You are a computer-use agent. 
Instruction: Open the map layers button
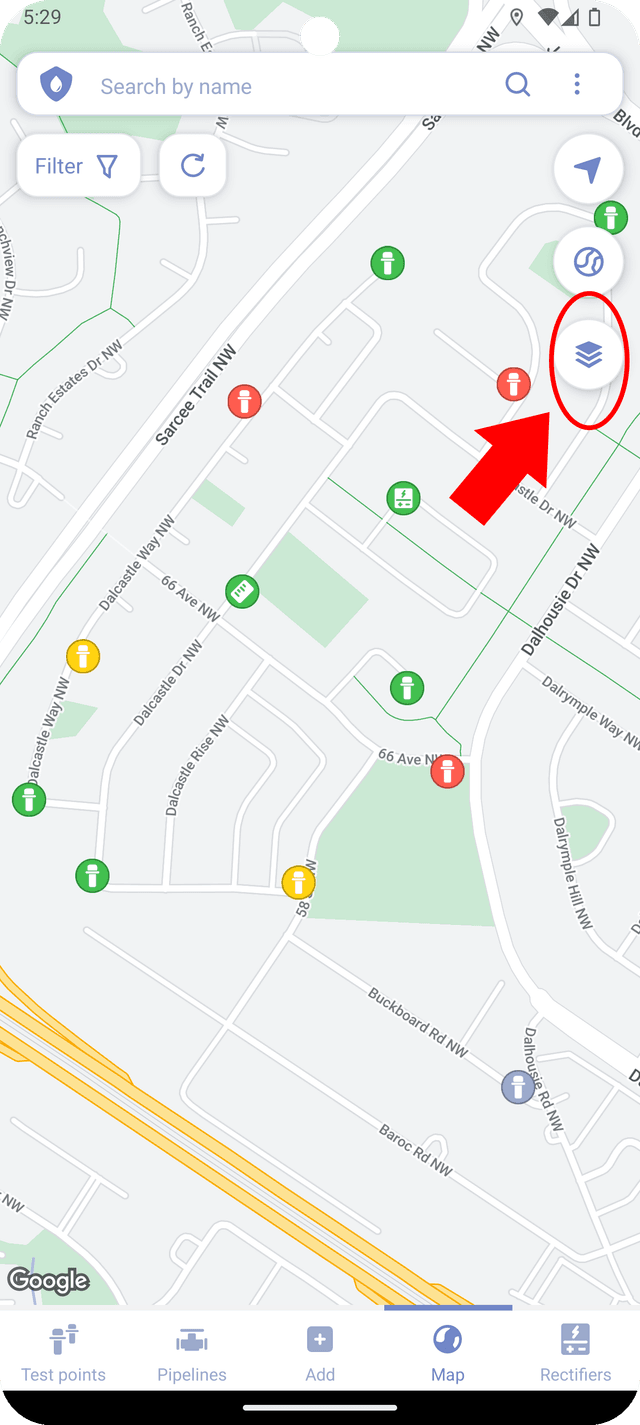[x=588, y=354]
